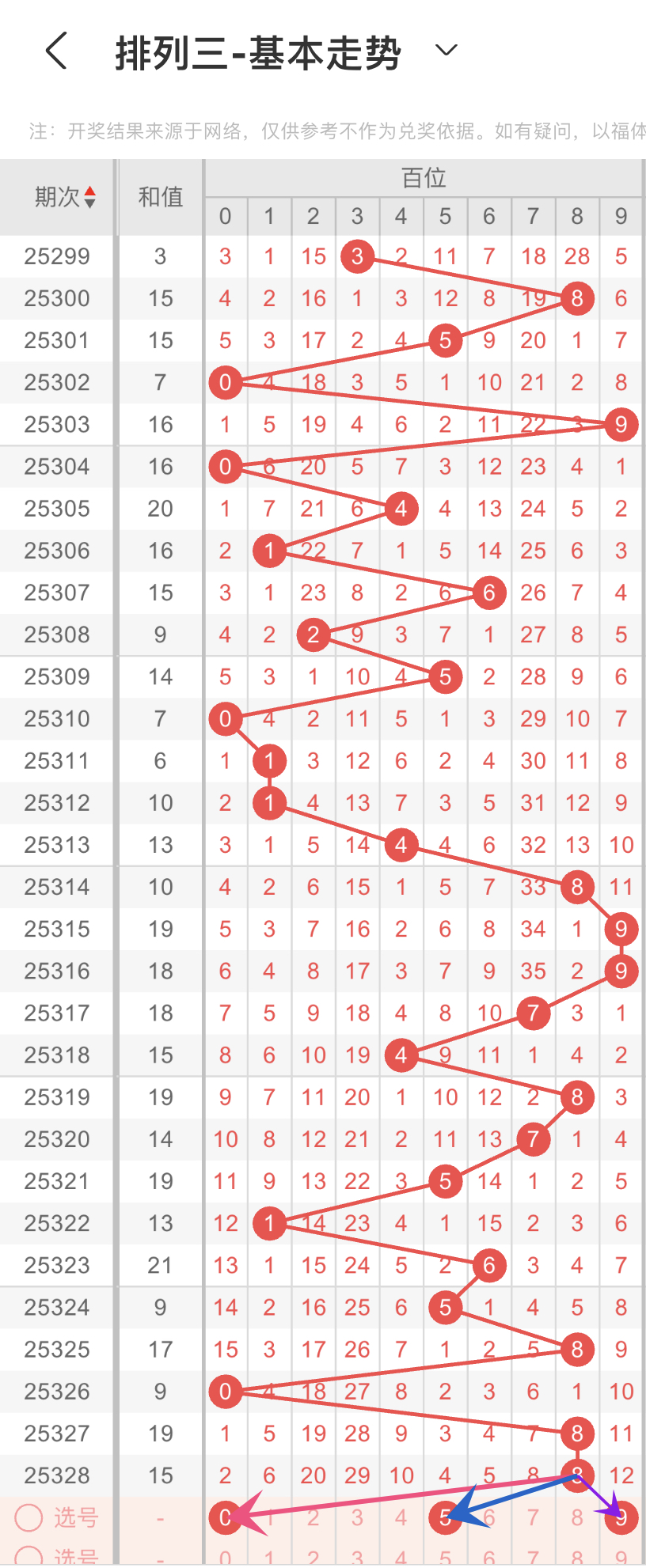Mark number 4 in the first 选号 row

pos(401,1517)
